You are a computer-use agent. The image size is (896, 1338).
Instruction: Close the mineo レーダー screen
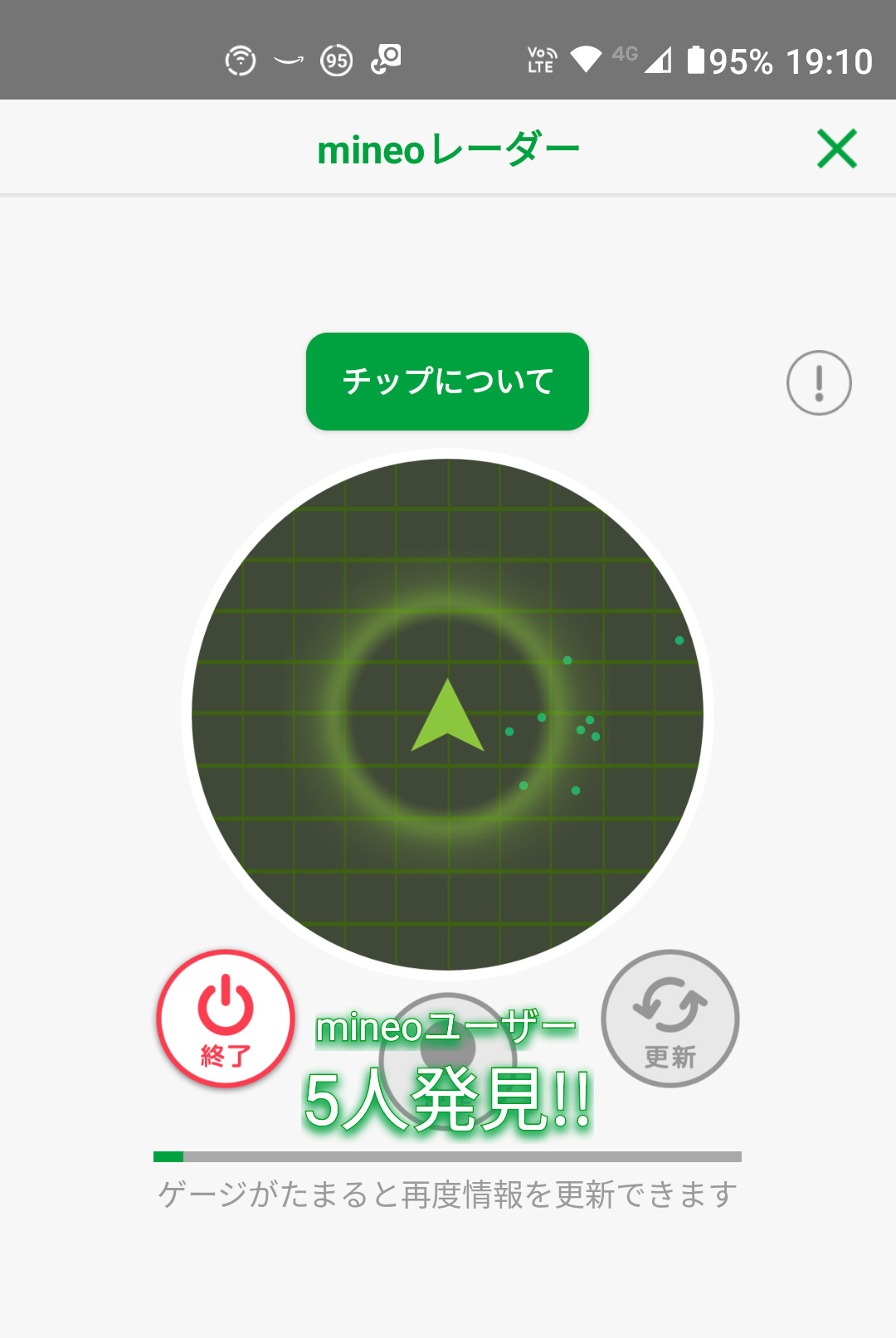(836, 149)
